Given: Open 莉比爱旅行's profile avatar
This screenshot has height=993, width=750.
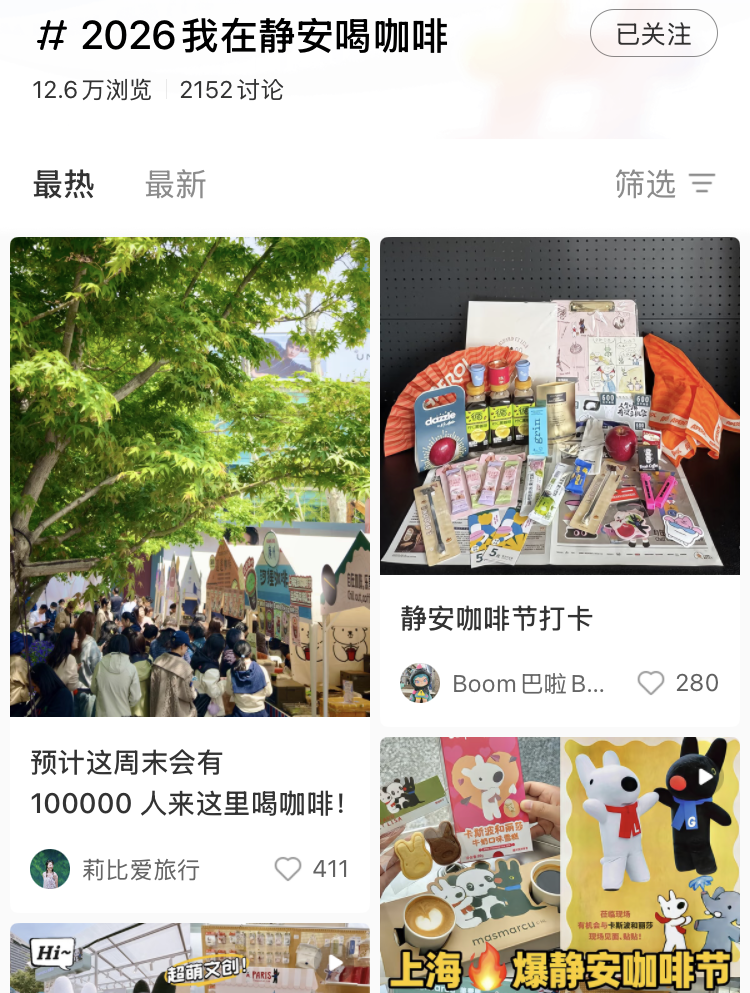Looking at the screenshot, I should pos(50,870).
